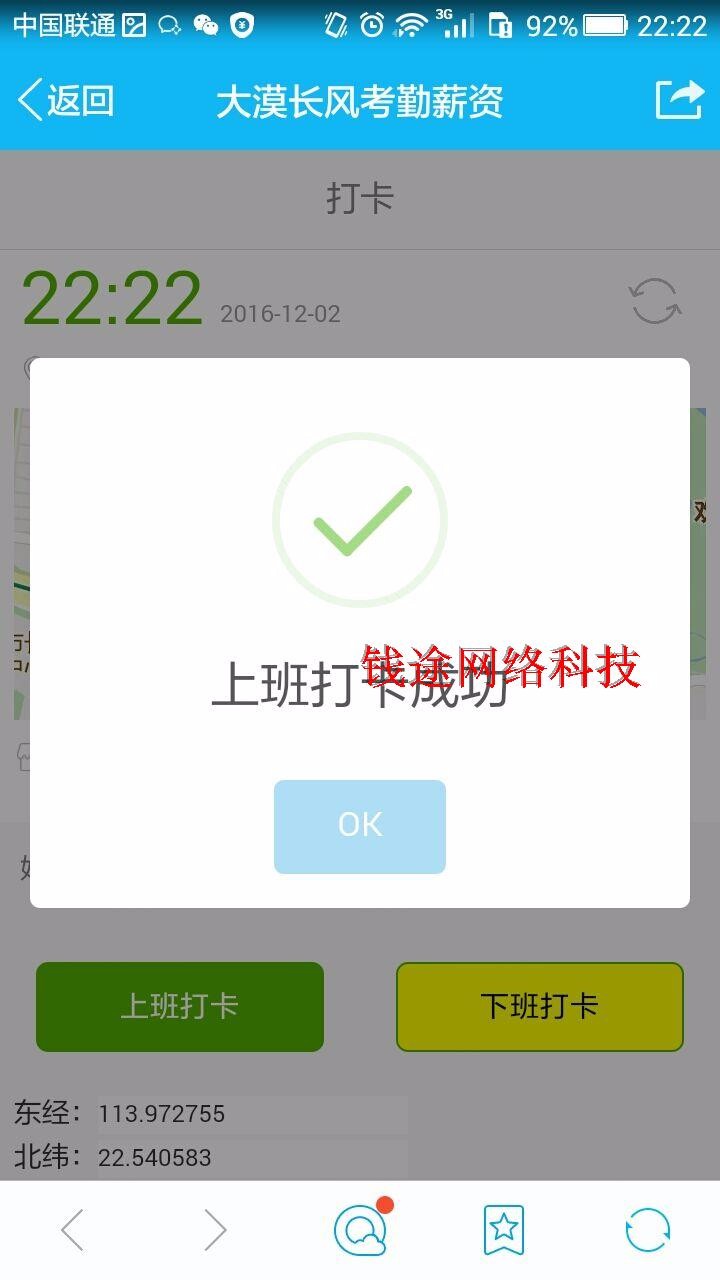The image size is (720, 1280).
Task: Tap the 上班打卡 clock-in button
Action: coord(180,1006)
